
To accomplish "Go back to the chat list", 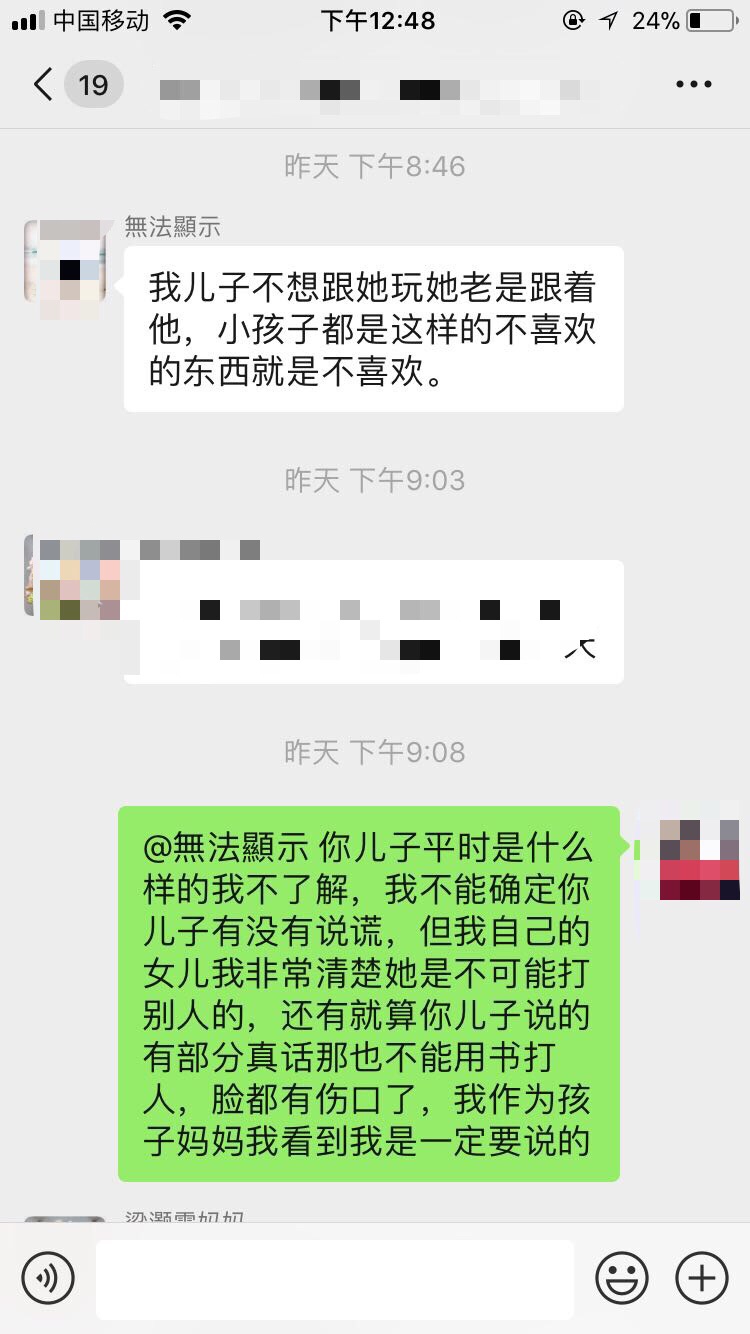I will click(44, 85).
